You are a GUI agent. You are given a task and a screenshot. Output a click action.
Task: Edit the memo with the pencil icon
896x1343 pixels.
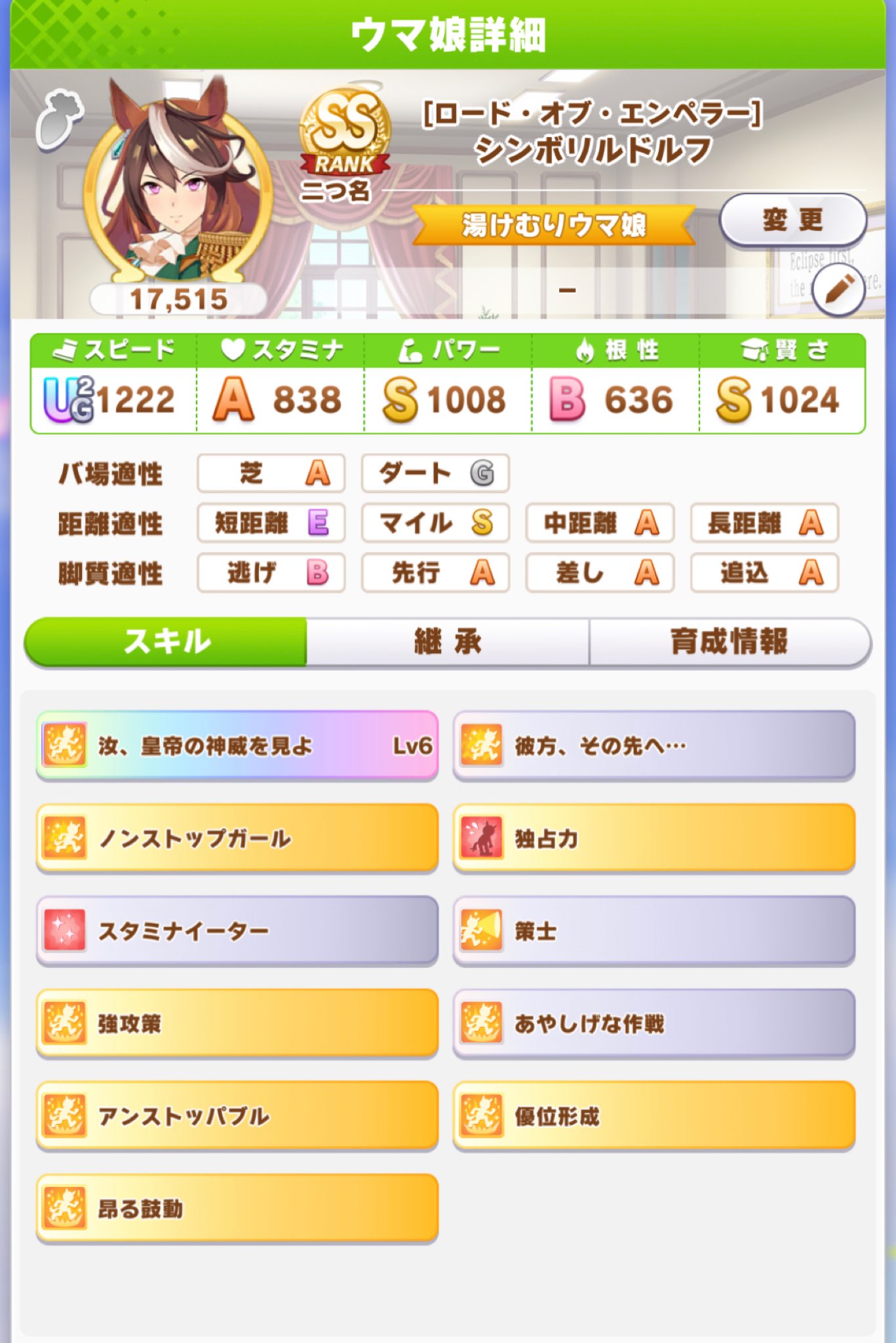point(838,289)
